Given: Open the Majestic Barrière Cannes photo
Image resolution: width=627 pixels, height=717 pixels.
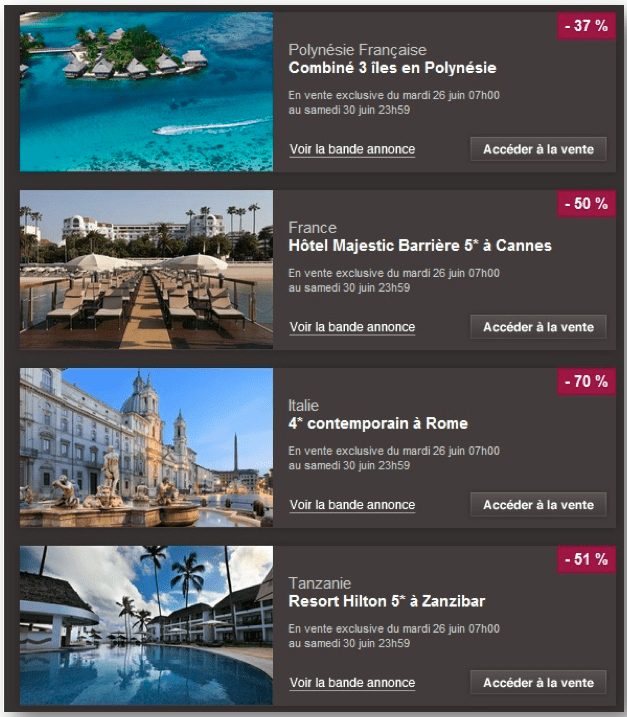Looking at the screenshot, I should (146, 269).
